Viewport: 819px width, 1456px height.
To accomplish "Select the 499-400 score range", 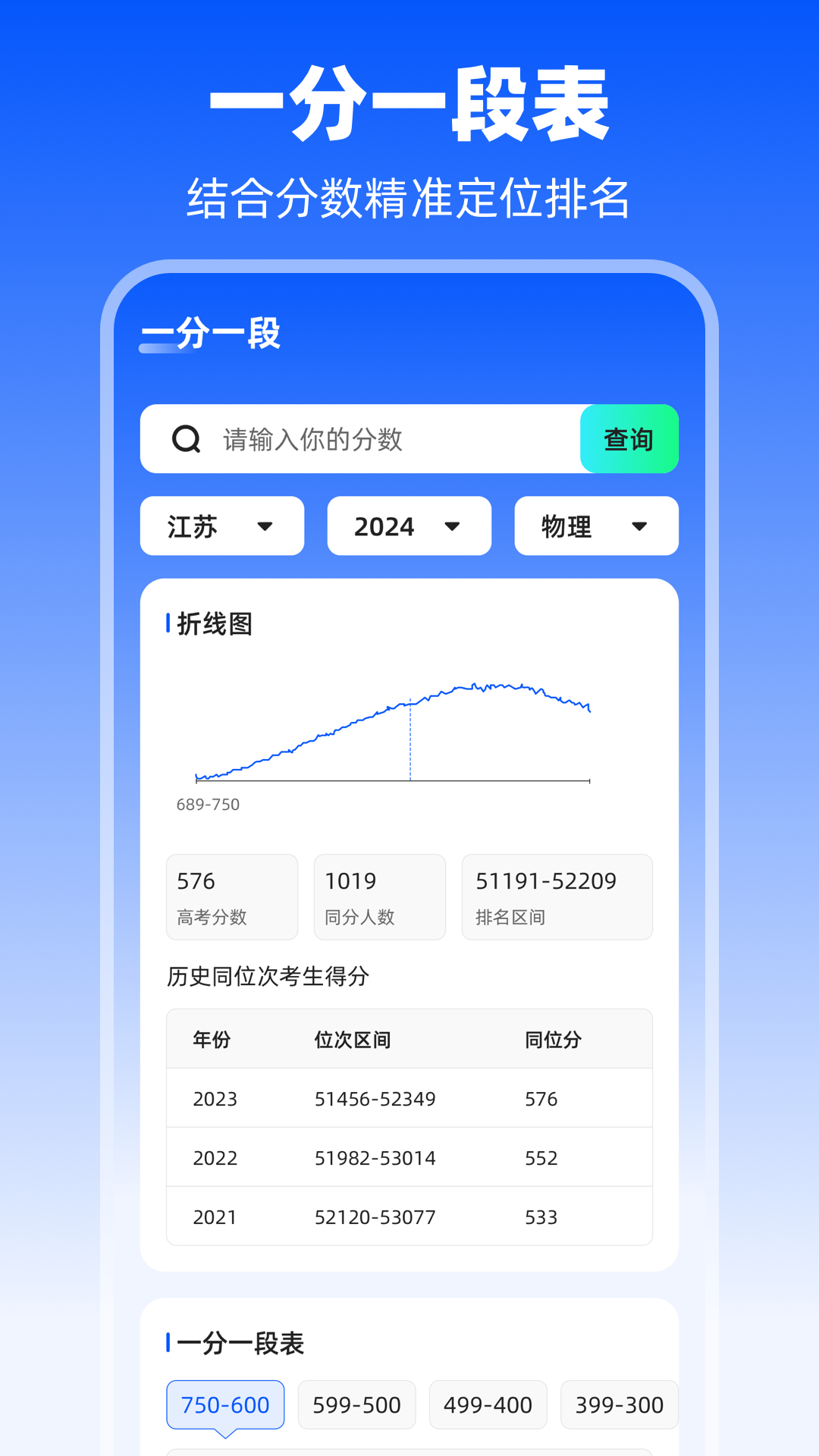I will coord(488,1404).
